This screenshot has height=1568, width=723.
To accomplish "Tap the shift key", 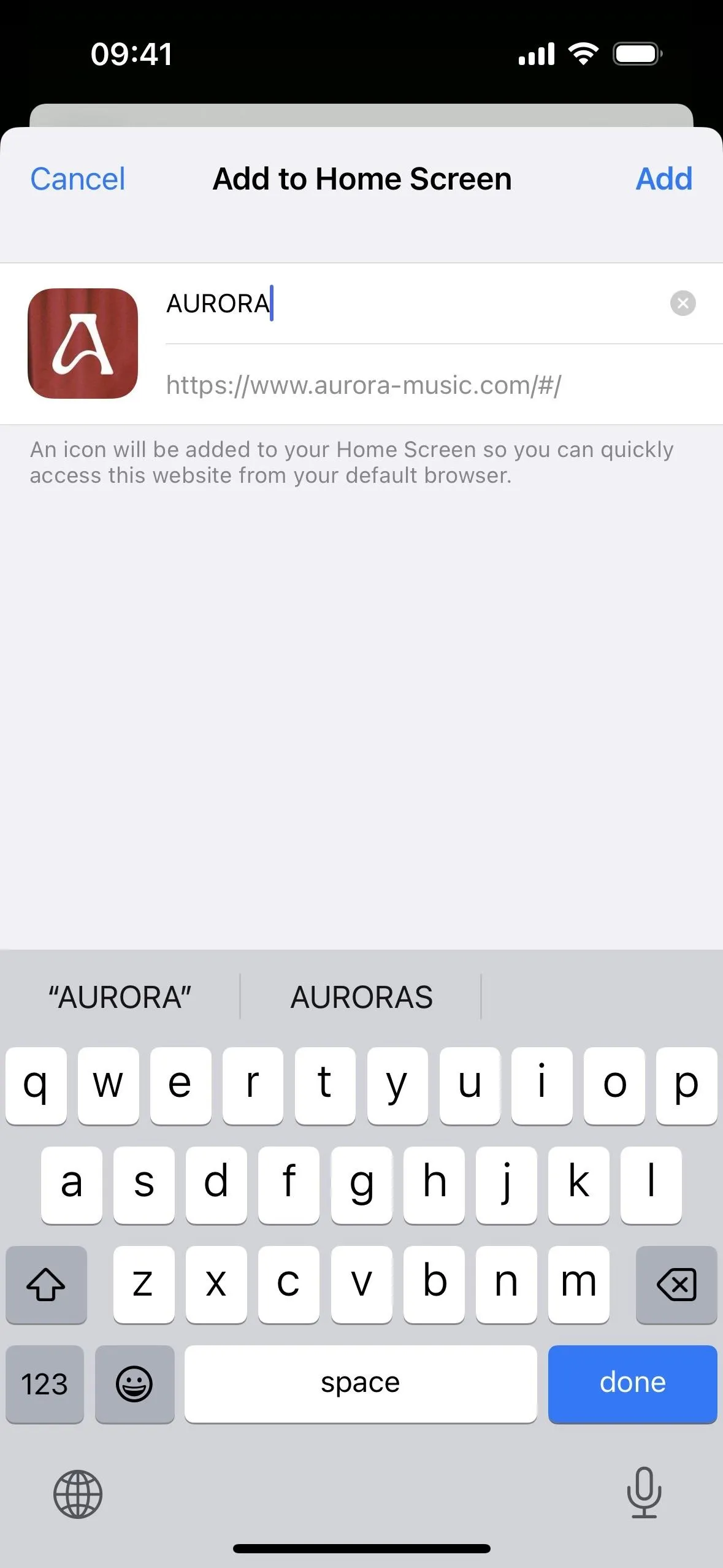I will point(46,1284).
